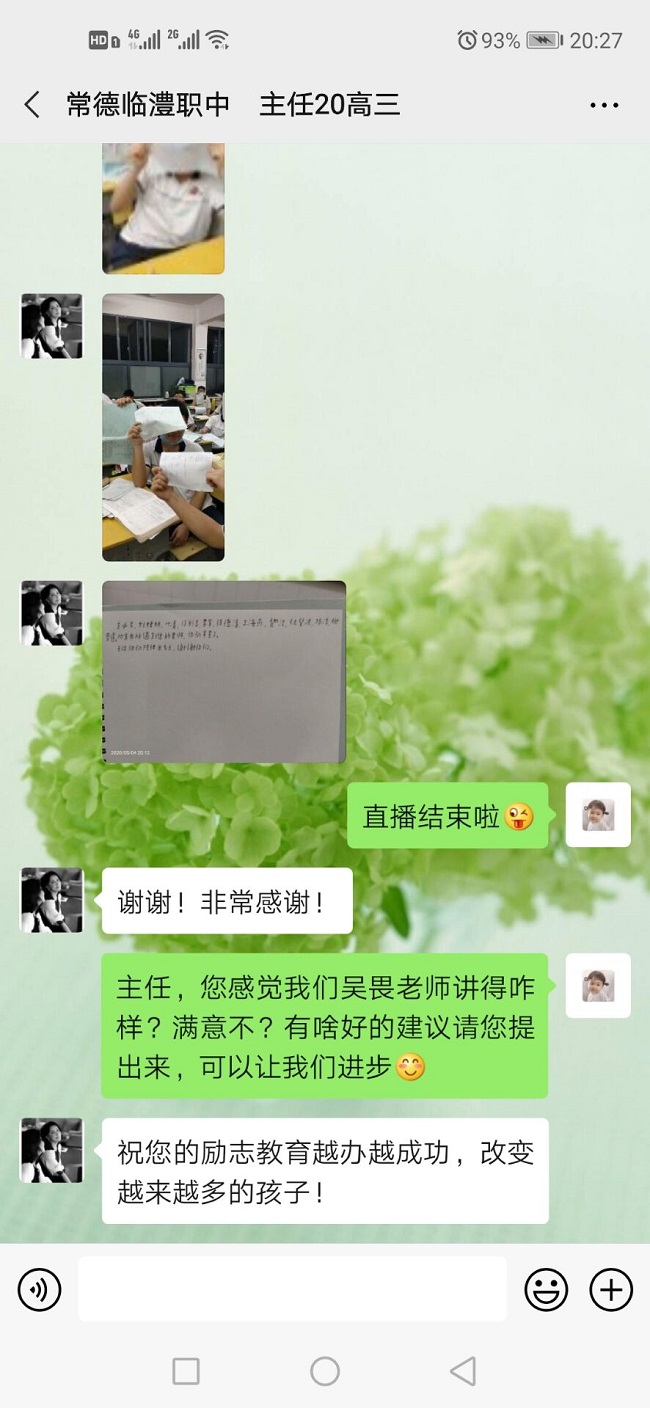View the handwritten note photo
Image resolution: width=650 pixels, height=1408 pixels.
point(224,672)
